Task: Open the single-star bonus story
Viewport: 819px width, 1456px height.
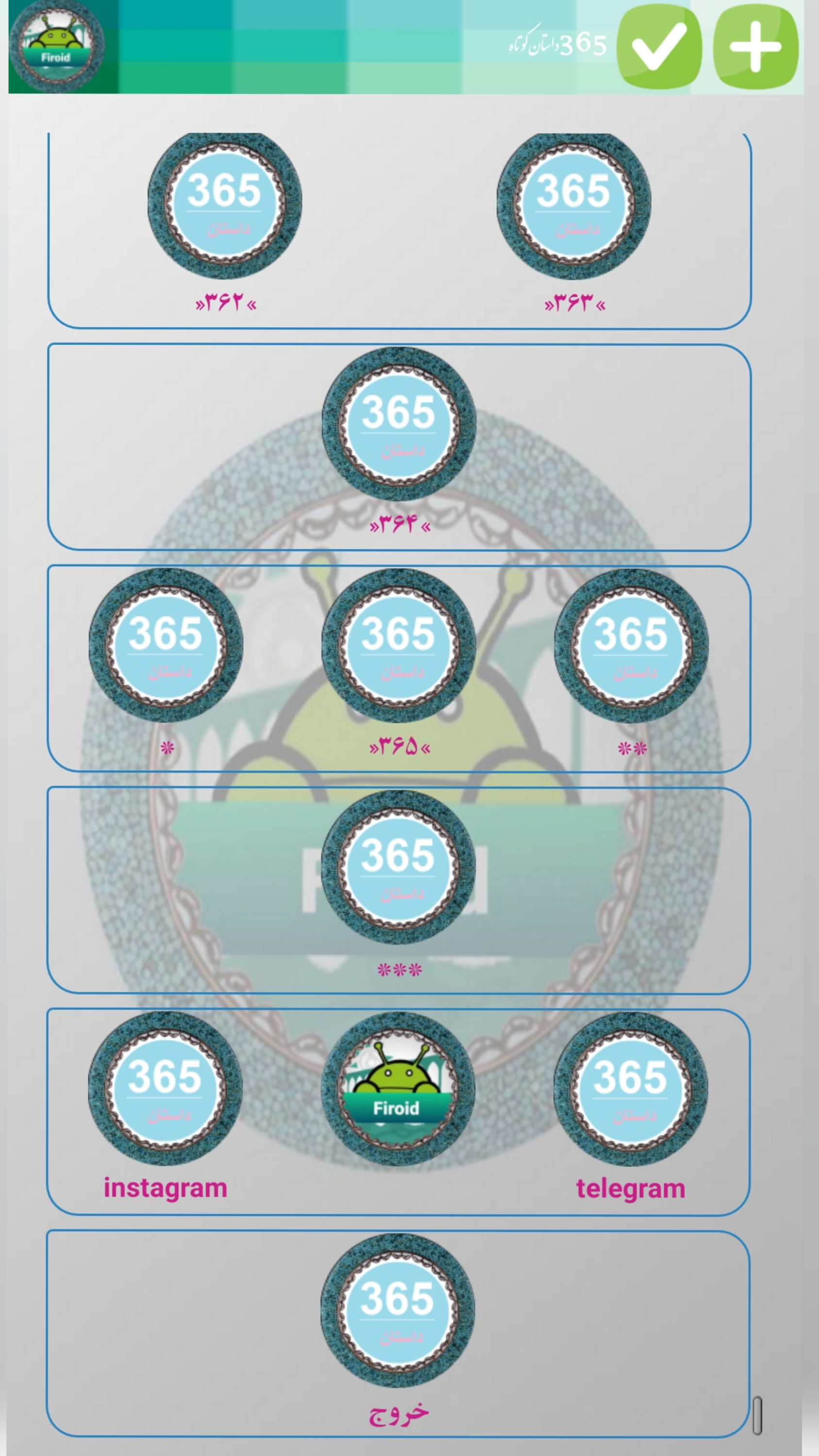Action: point(166,645)
